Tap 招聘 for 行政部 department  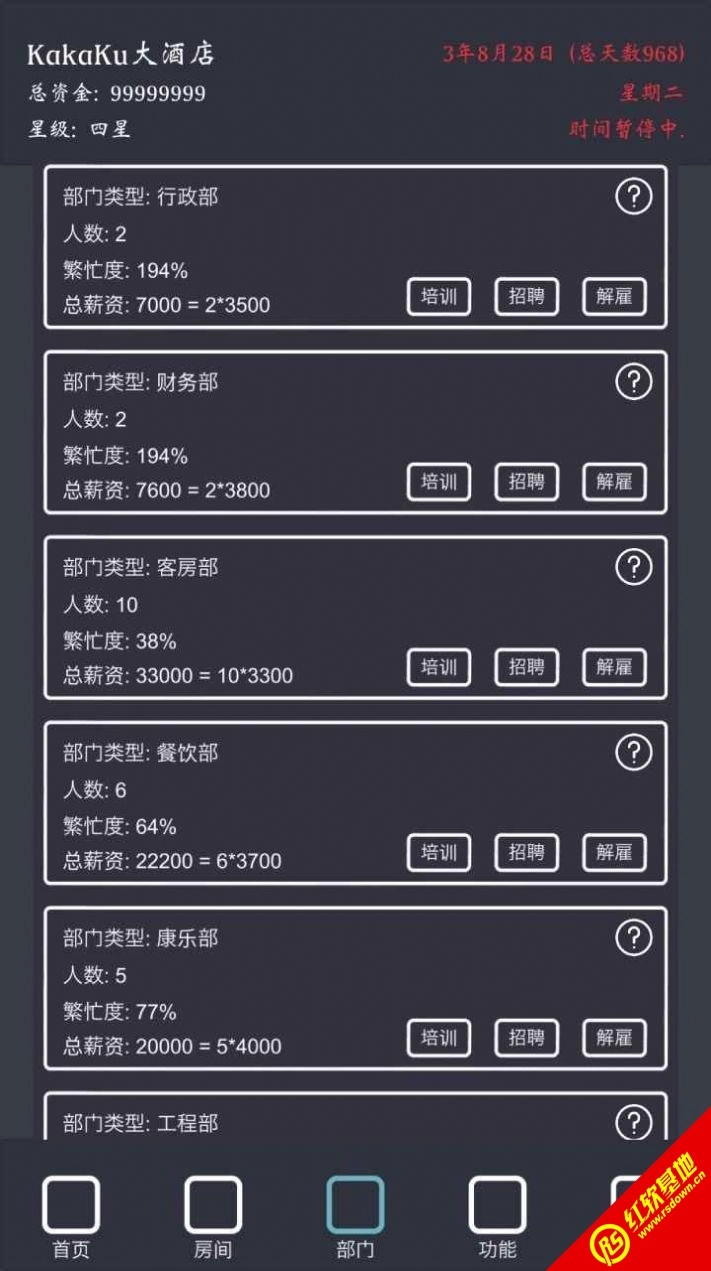point(526,297)
